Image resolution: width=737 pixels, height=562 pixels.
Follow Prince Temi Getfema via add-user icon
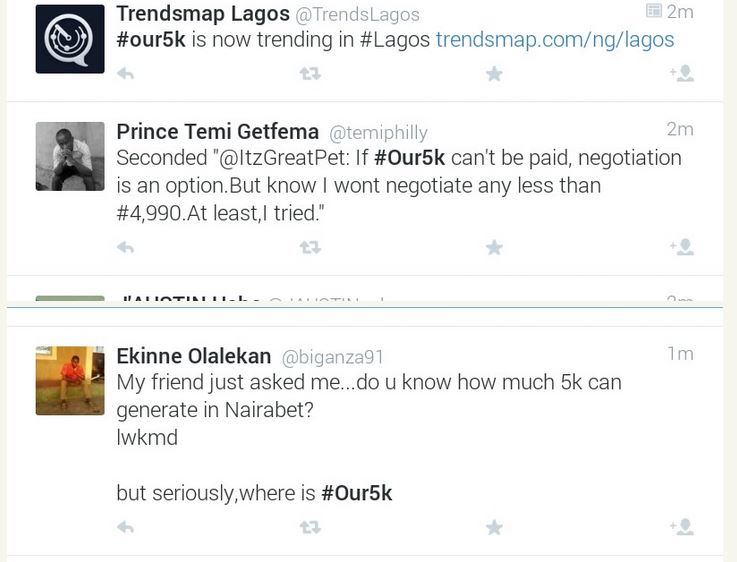point(682,247)
